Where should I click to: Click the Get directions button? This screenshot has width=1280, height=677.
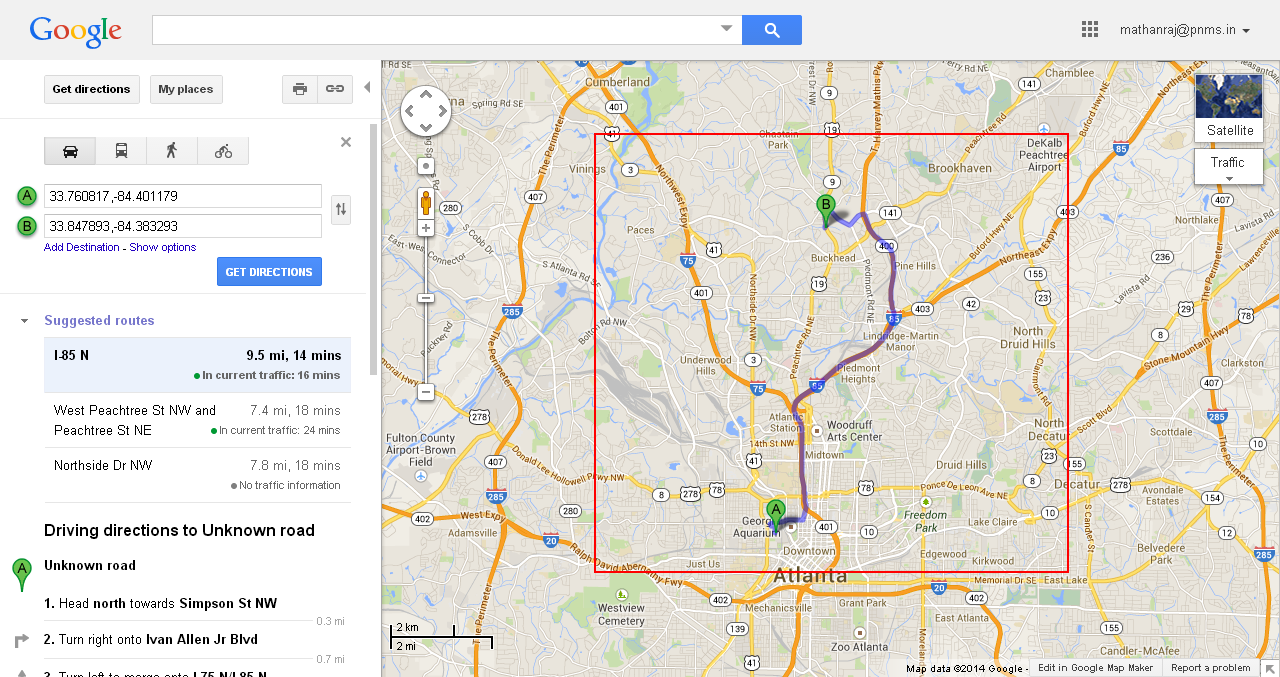click(x=91, y=89)
